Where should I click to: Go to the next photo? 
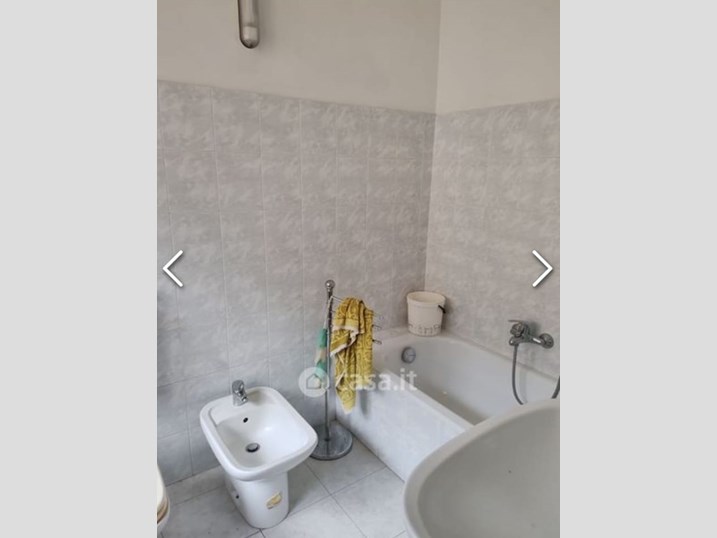coord(542,268)
